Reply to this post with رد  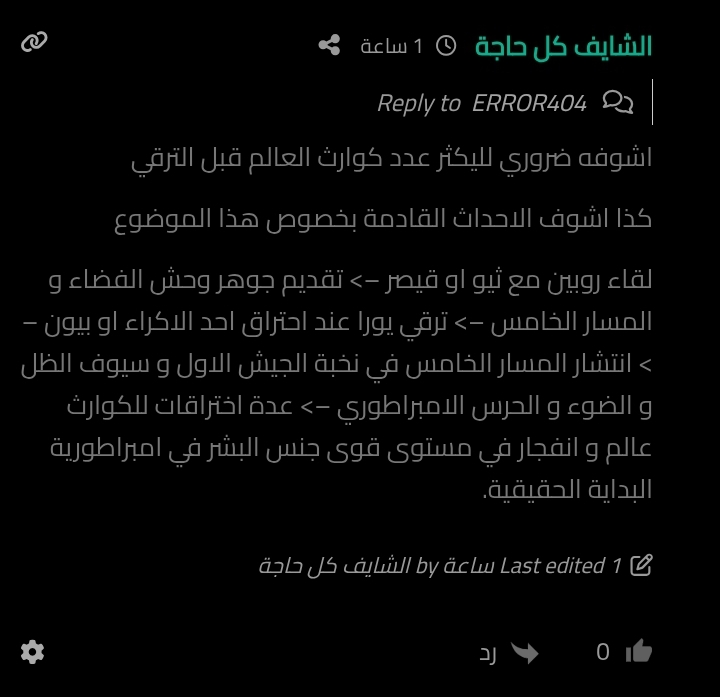tap(509, 653)
